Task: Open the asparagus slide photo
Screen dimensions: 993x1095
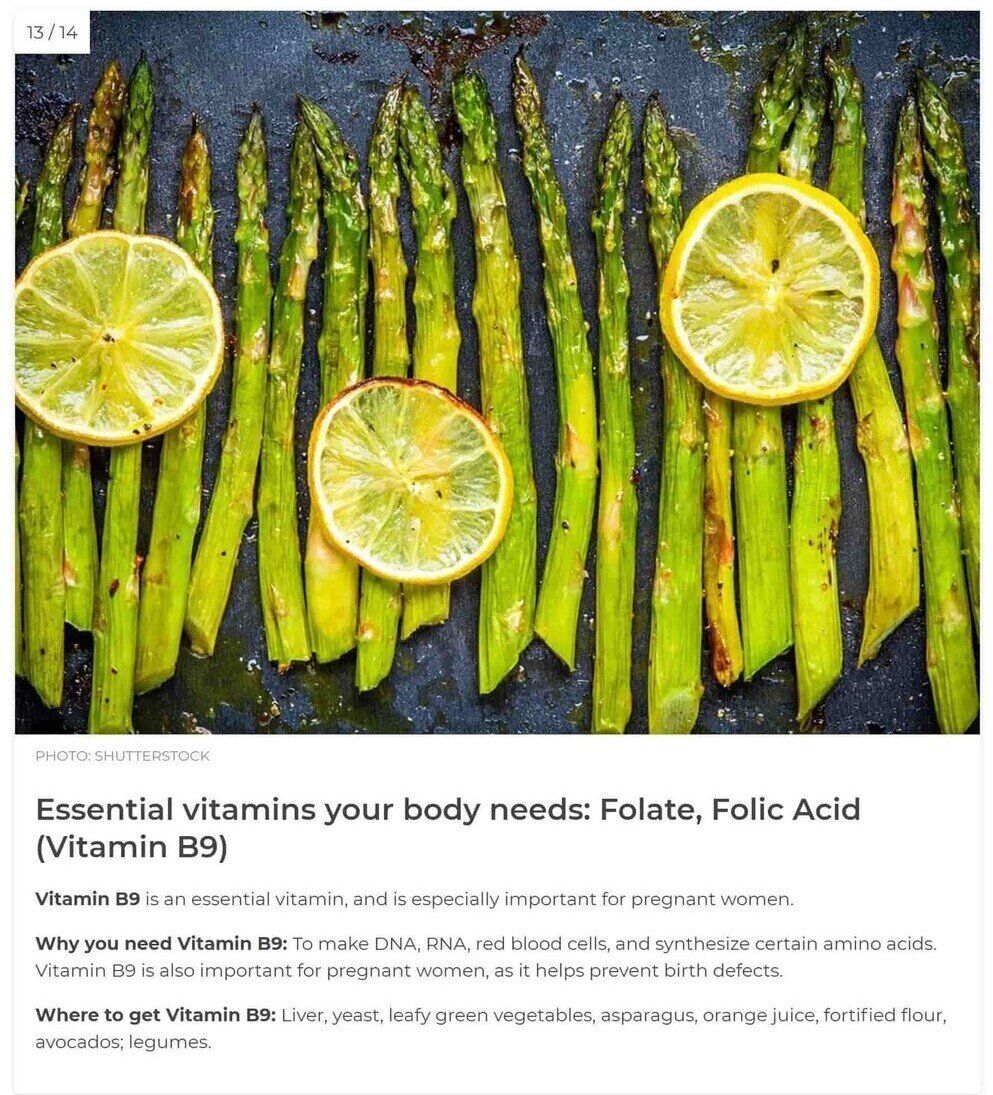Action: pos(497,372)
